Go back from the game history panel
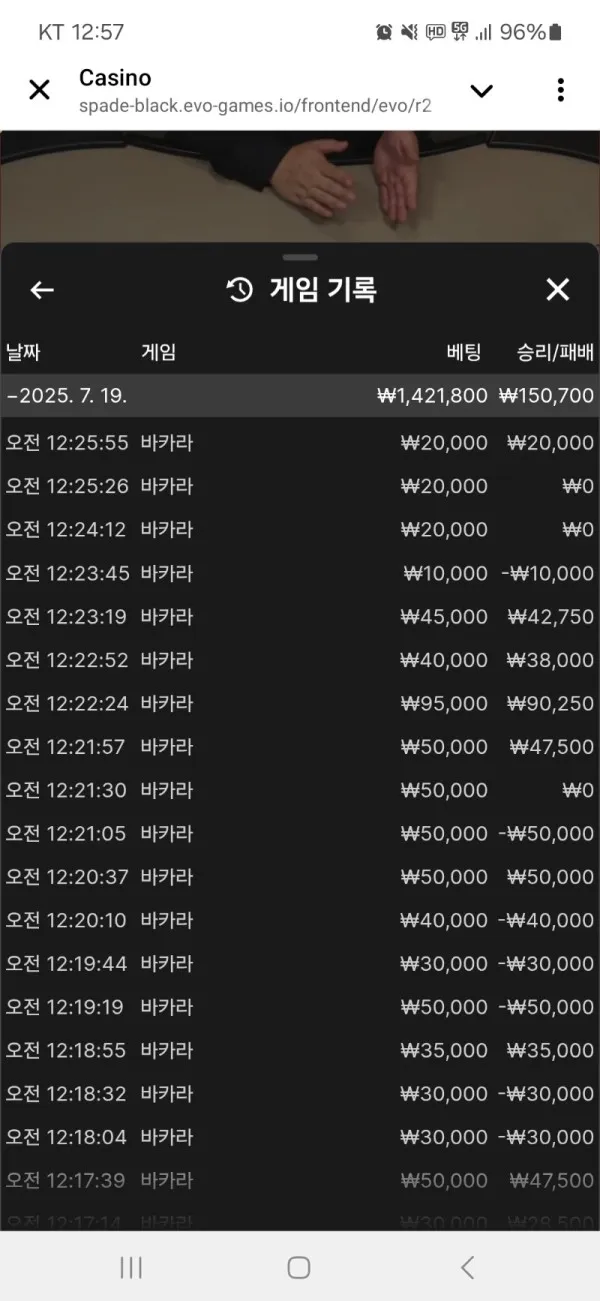 [42, 290]
